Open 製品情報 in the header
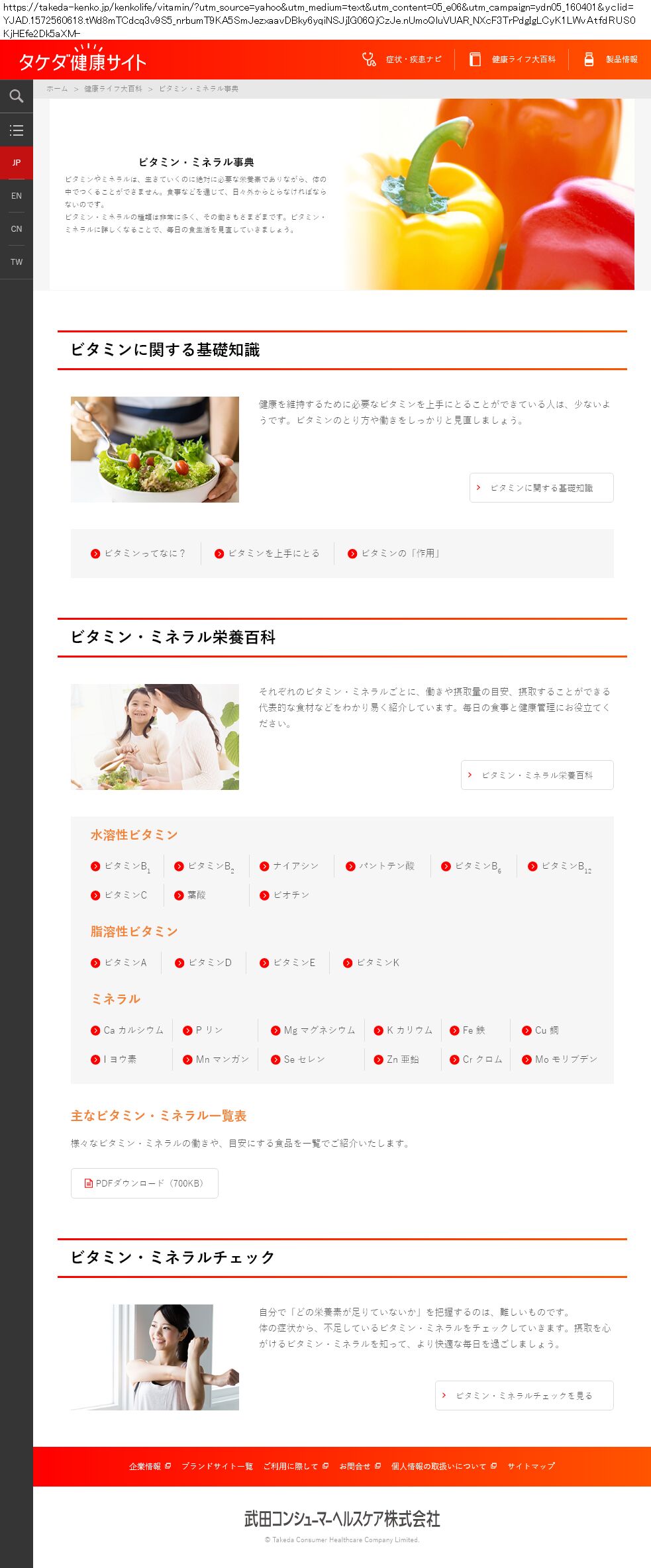651x1568 pixels. (611, 60)
